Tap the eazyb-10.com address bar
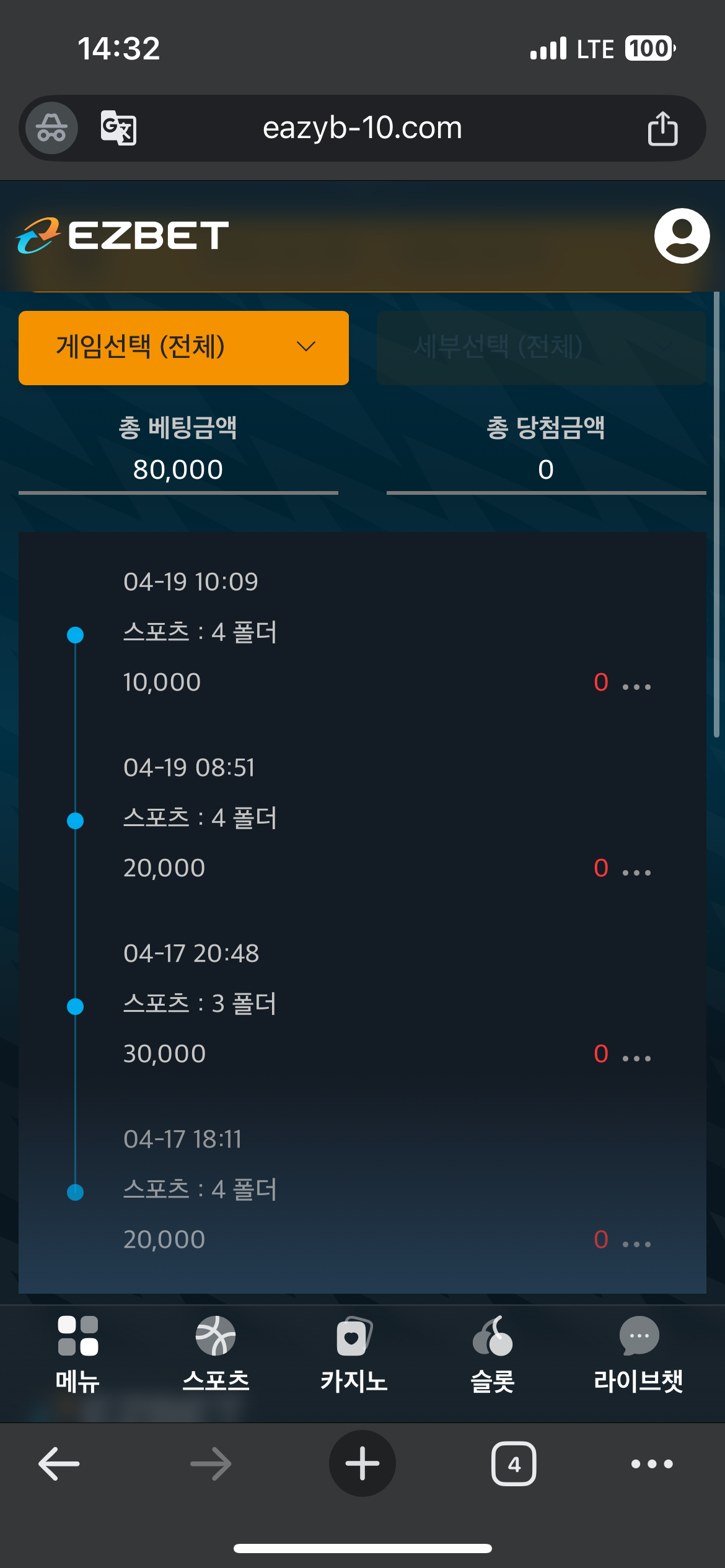 click(x=362, y=128)
